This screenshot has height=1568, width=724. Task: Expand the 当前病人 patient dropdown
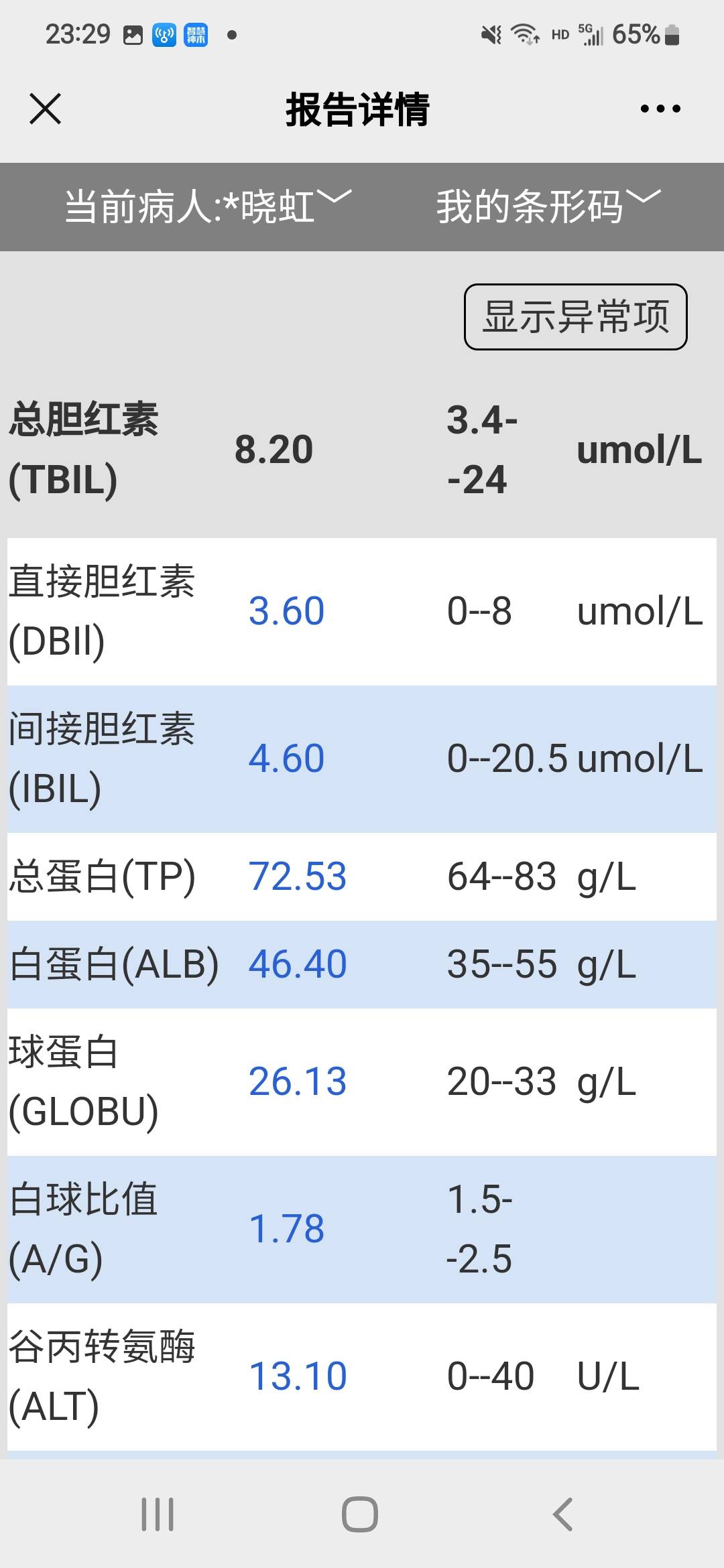(x=208, y=206)
